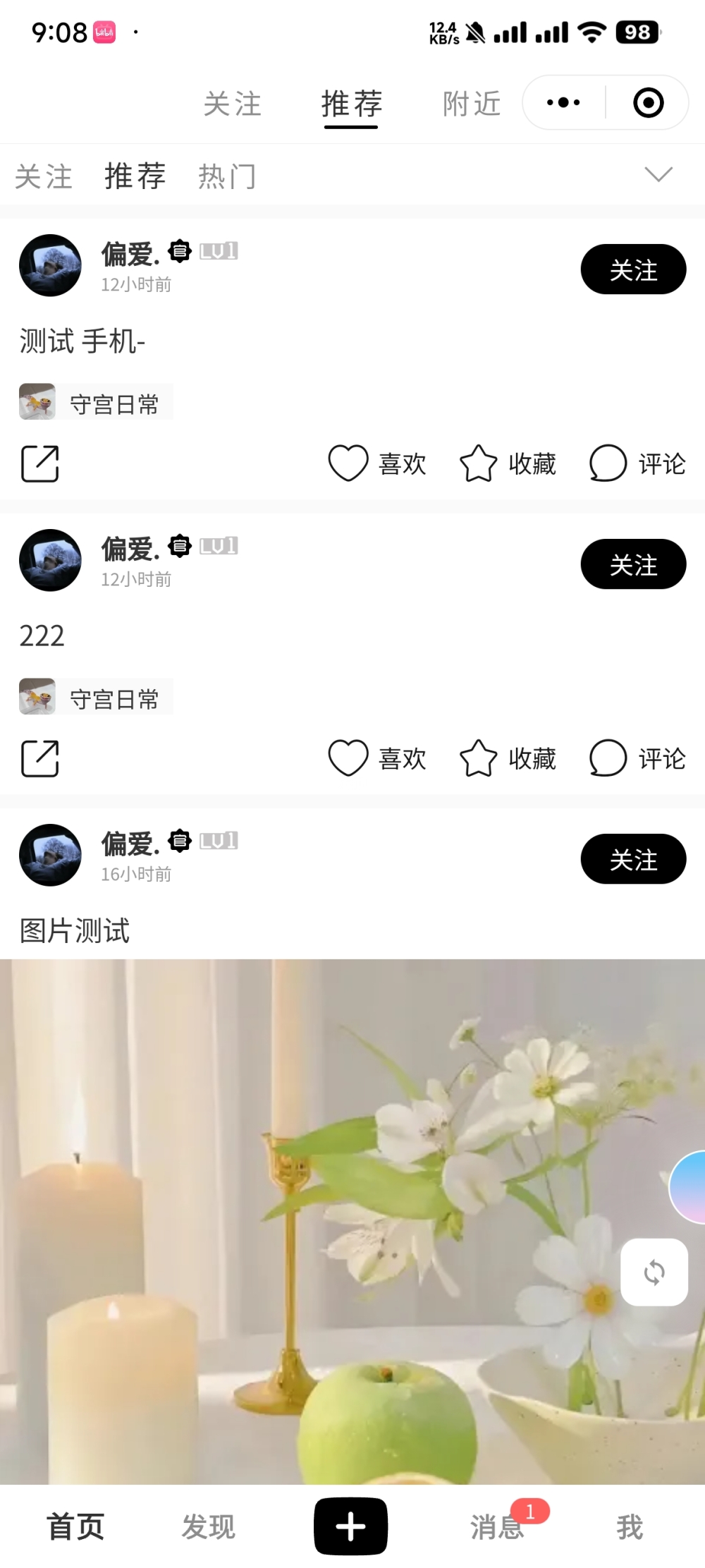Viewport: 705px width, 1568px height.
Task: Add the 测试 手机- post to 收藏
Action: [508, 463]
